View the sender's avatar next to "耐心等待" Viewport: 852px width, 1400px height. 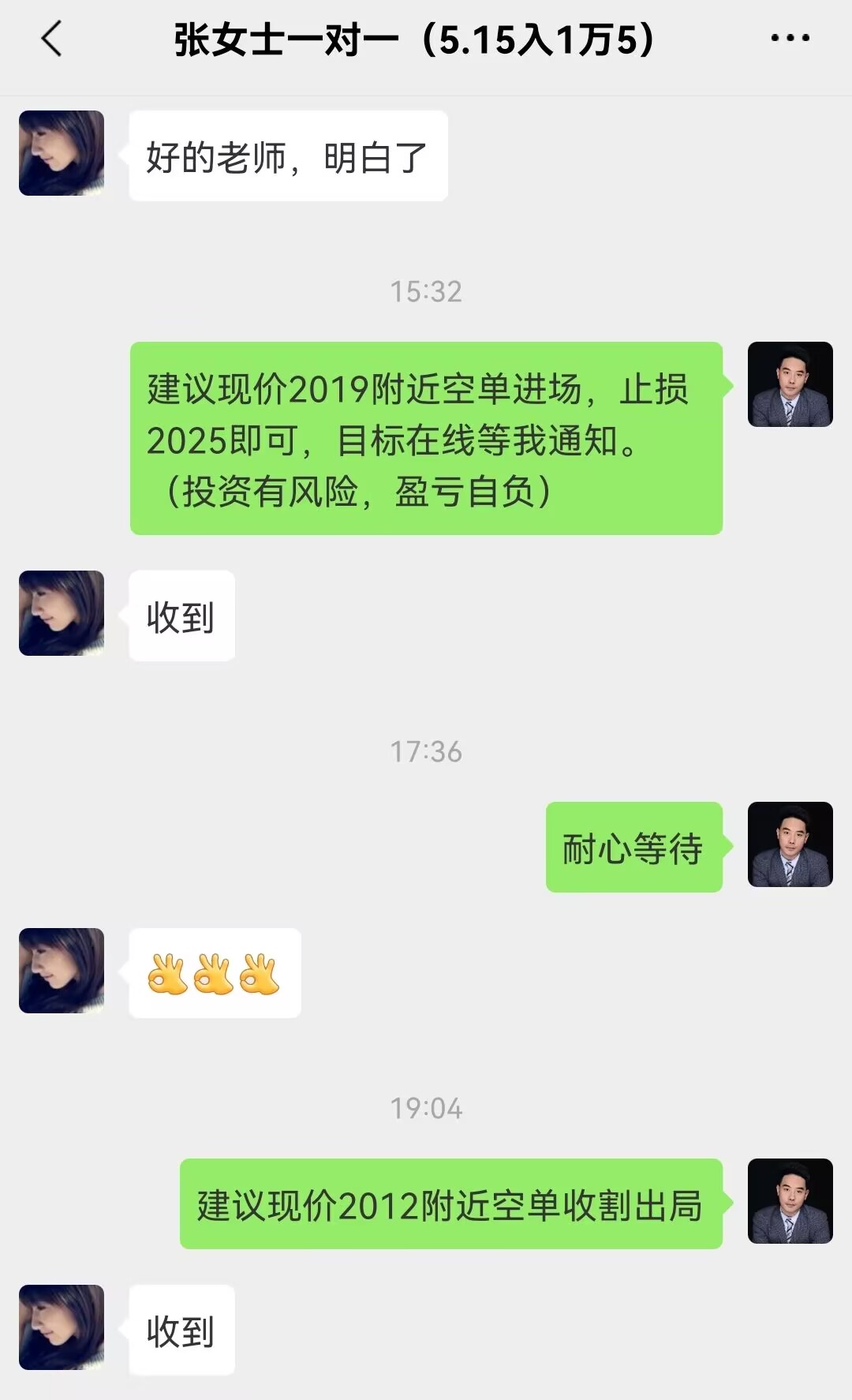[x=790, y=844]
